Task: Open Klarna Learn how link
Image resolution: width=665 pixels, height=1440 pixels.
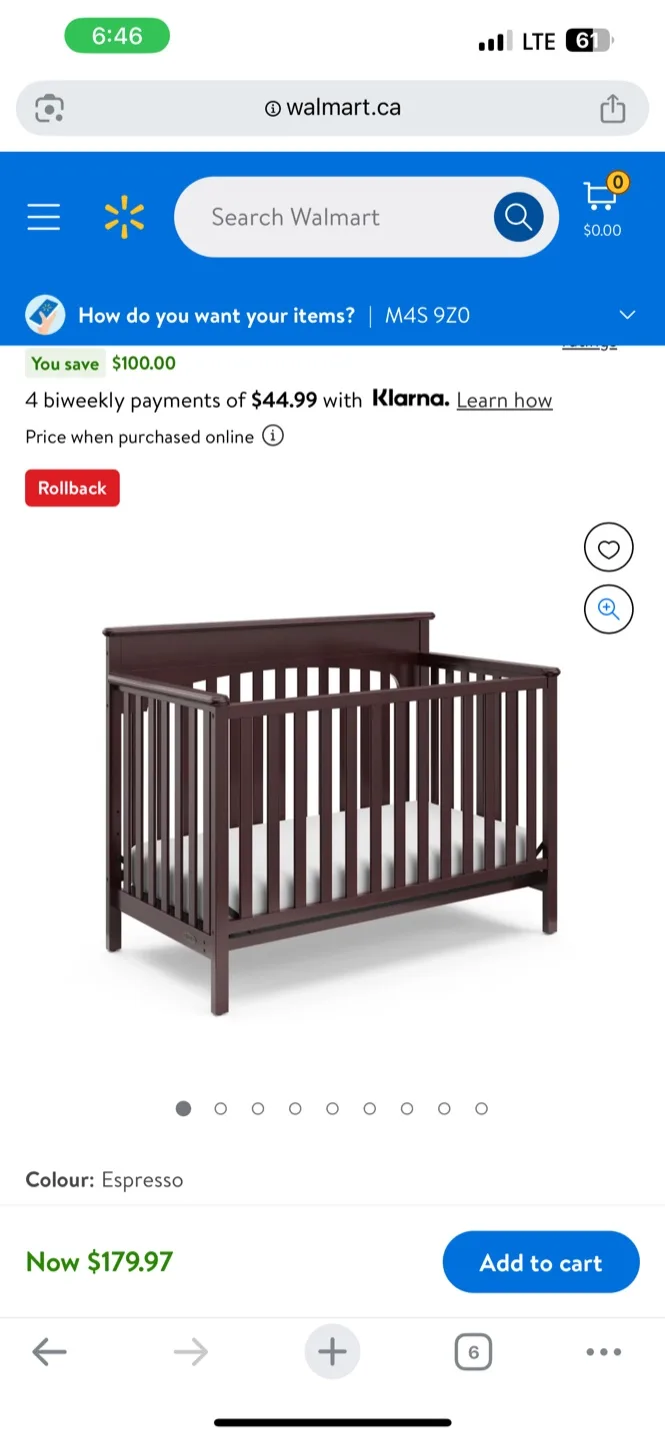Action: pyautogui.click(x=504, y=400)
